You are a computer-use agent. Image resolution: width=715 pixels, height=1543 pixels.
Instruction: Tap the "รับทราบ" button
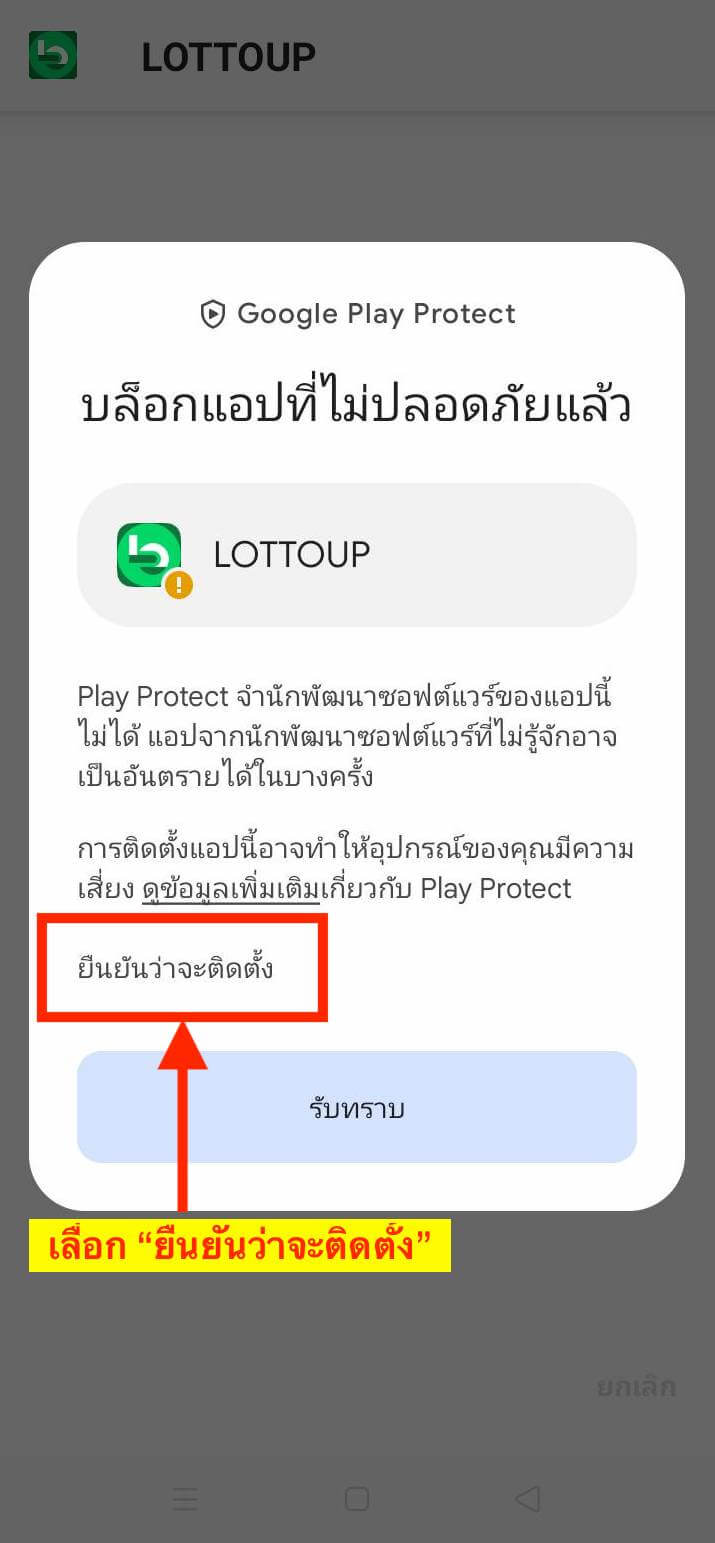point(357,1107)
